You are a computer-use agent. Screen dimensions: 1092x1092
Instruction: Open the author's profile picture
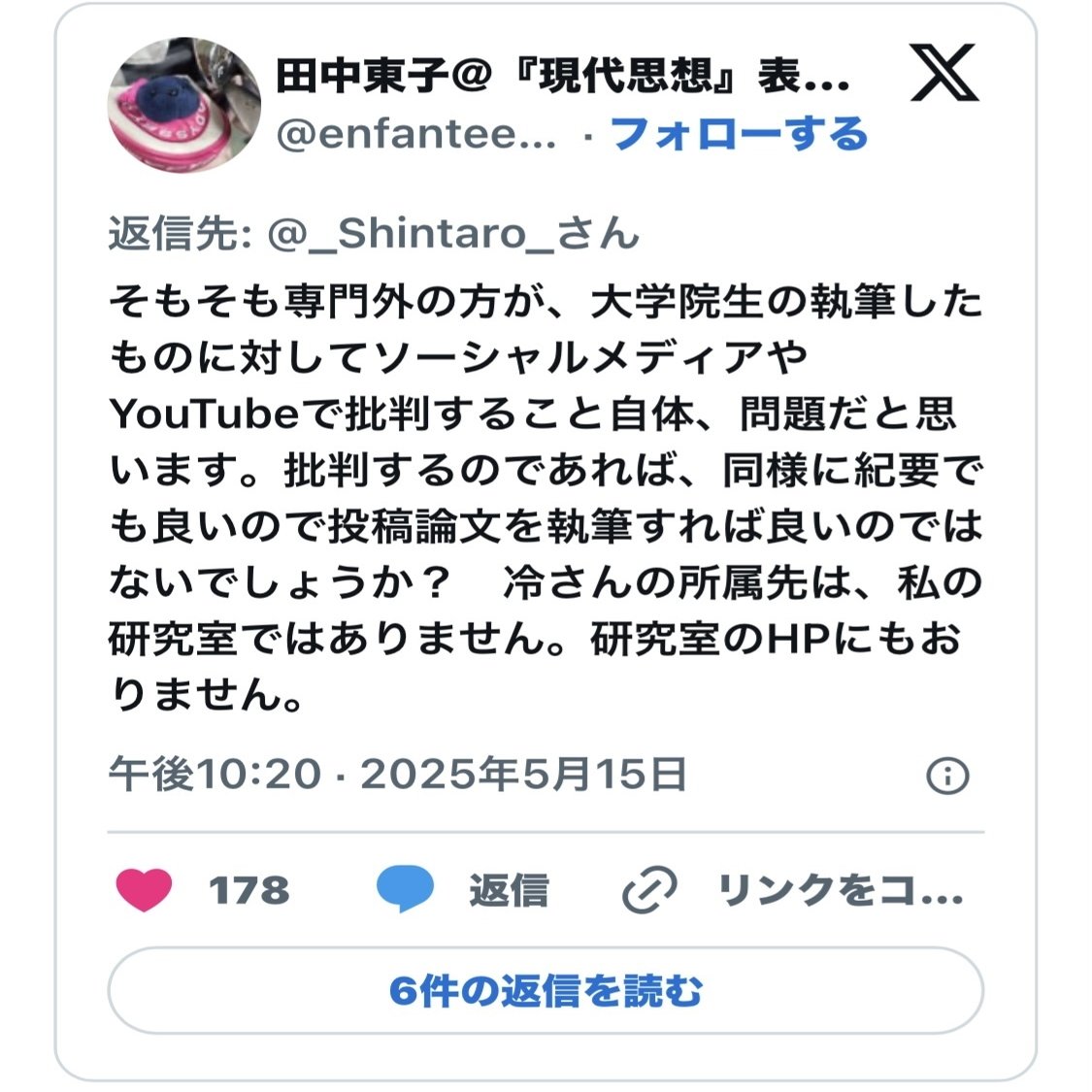coord(183,105)
